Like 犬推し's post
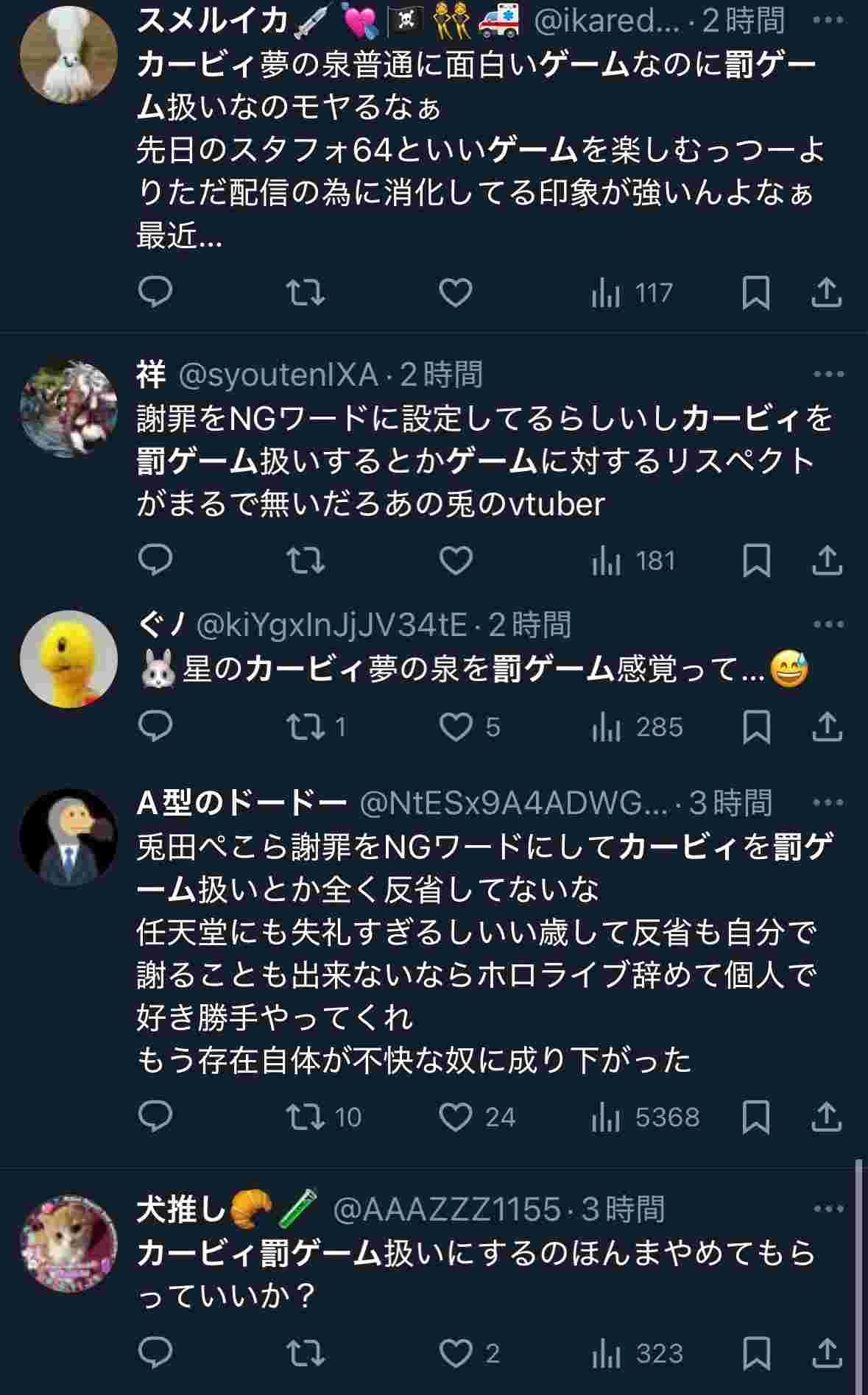Viewport: 868px width, 1395px height. [x=470, y=1352]
